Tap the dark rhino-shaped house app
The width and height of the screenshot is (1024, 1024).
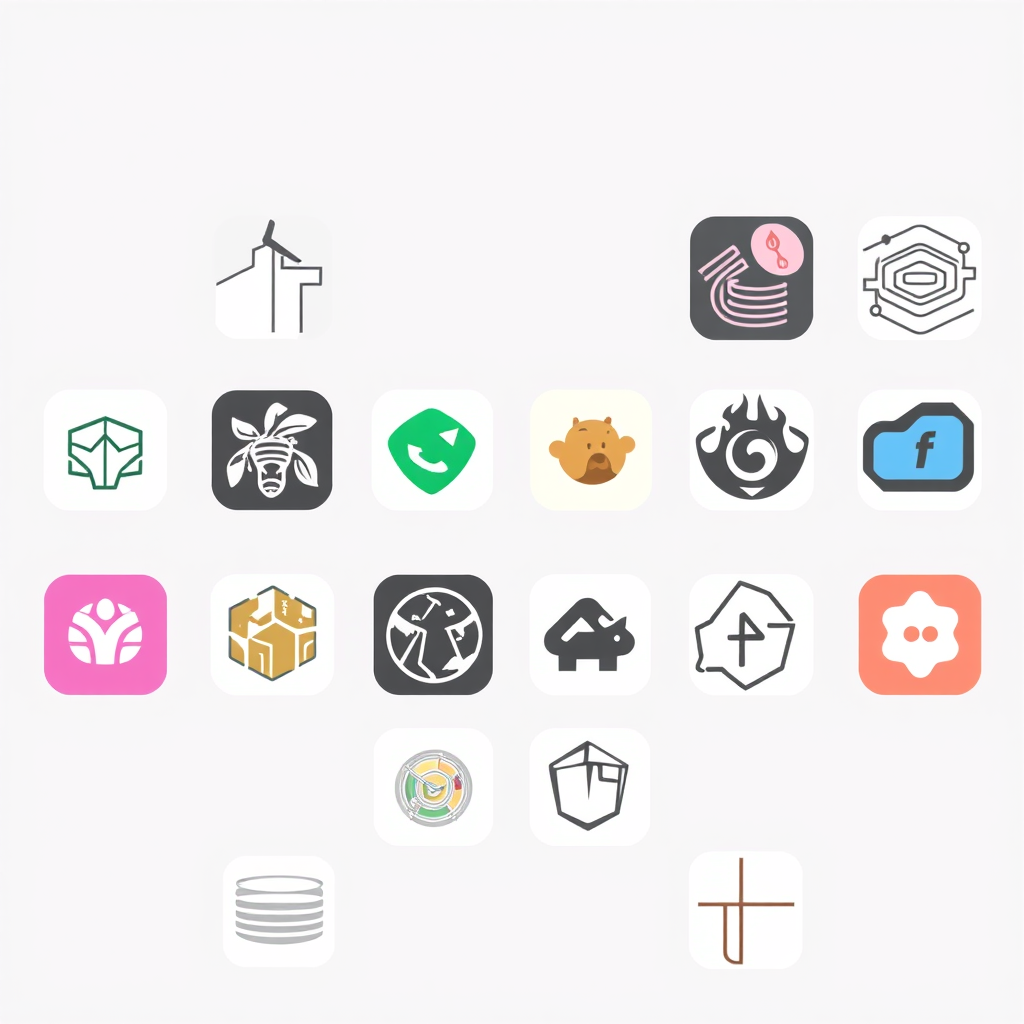coord(590,634)
